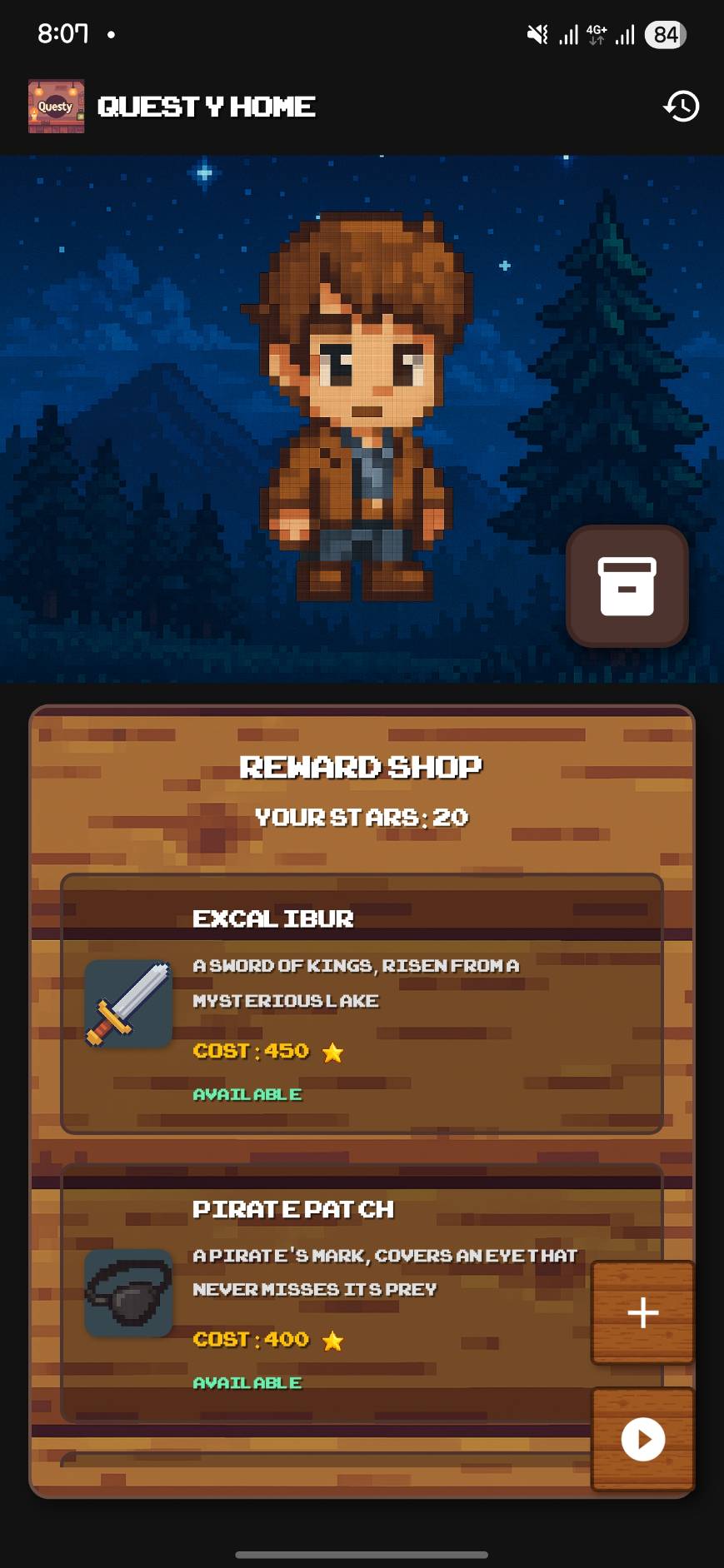Open the inventory box button
Image resolution: width=724 pixels, height=1568 pixels.
627,586
